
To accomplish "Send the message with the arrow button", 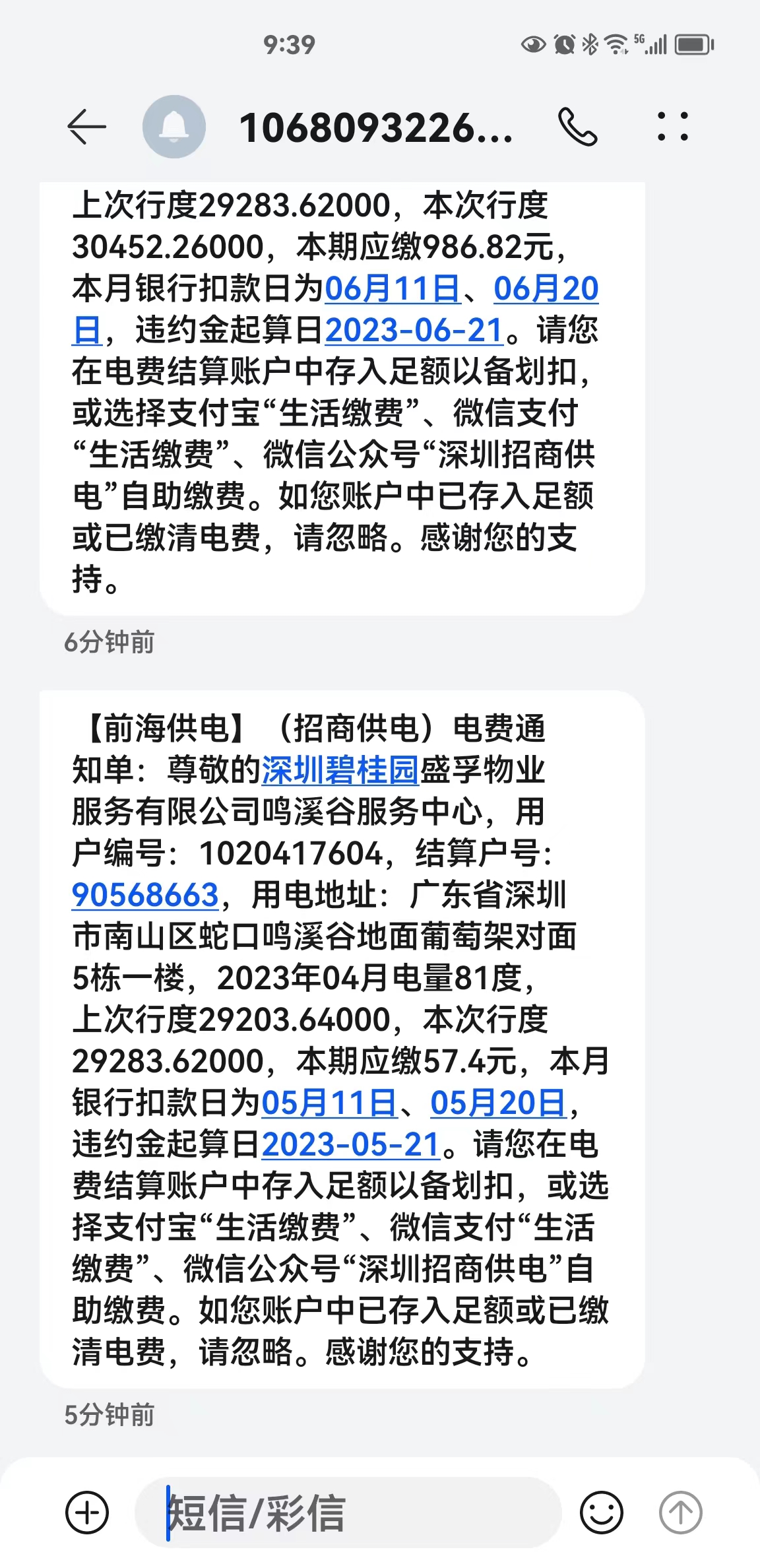I will coord(680,1513).
